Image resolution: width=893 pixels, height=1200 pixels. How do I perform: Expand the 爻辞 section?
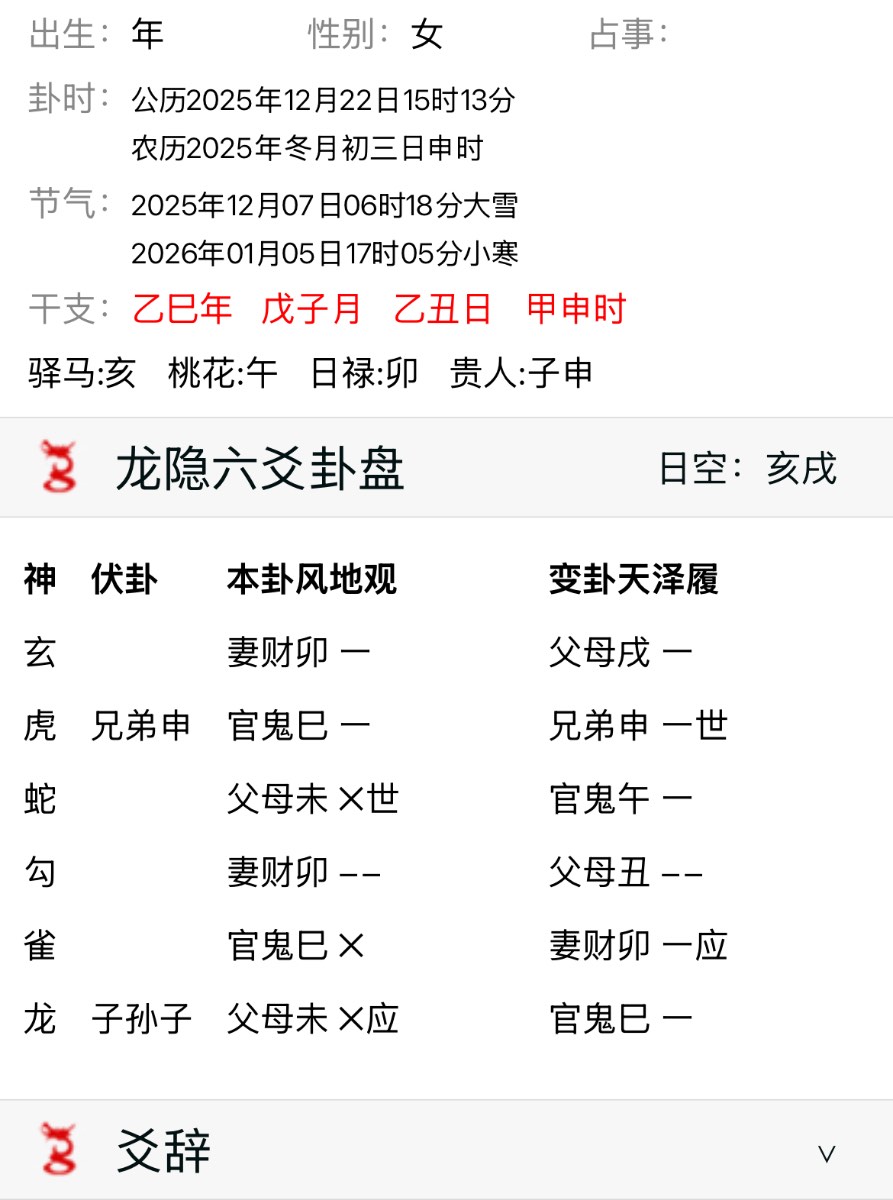click(826, 1153)
